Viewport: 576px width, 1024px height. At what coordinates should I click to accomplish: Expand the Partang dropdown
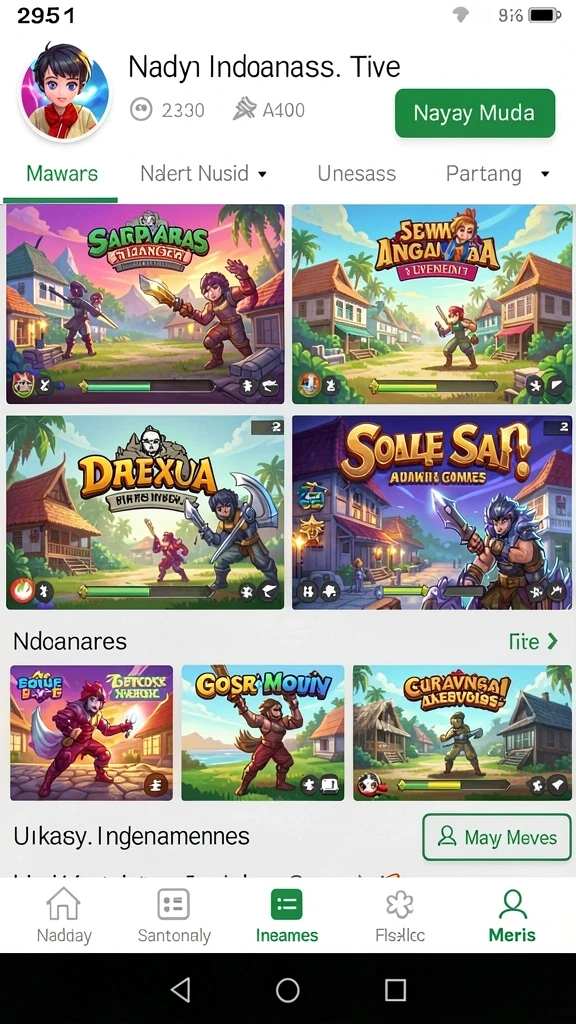[498, 174]
